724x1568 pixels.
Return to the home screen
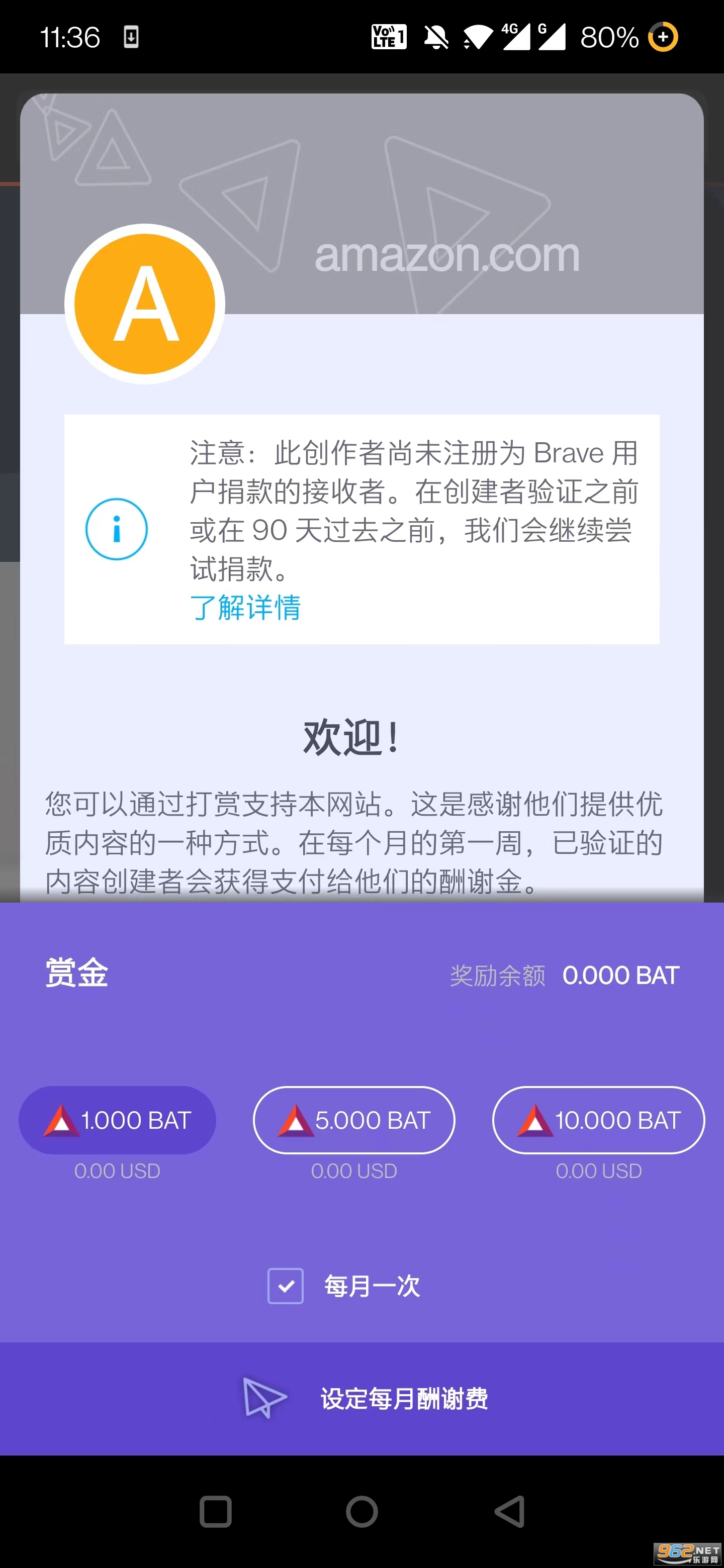(363, 1511)
